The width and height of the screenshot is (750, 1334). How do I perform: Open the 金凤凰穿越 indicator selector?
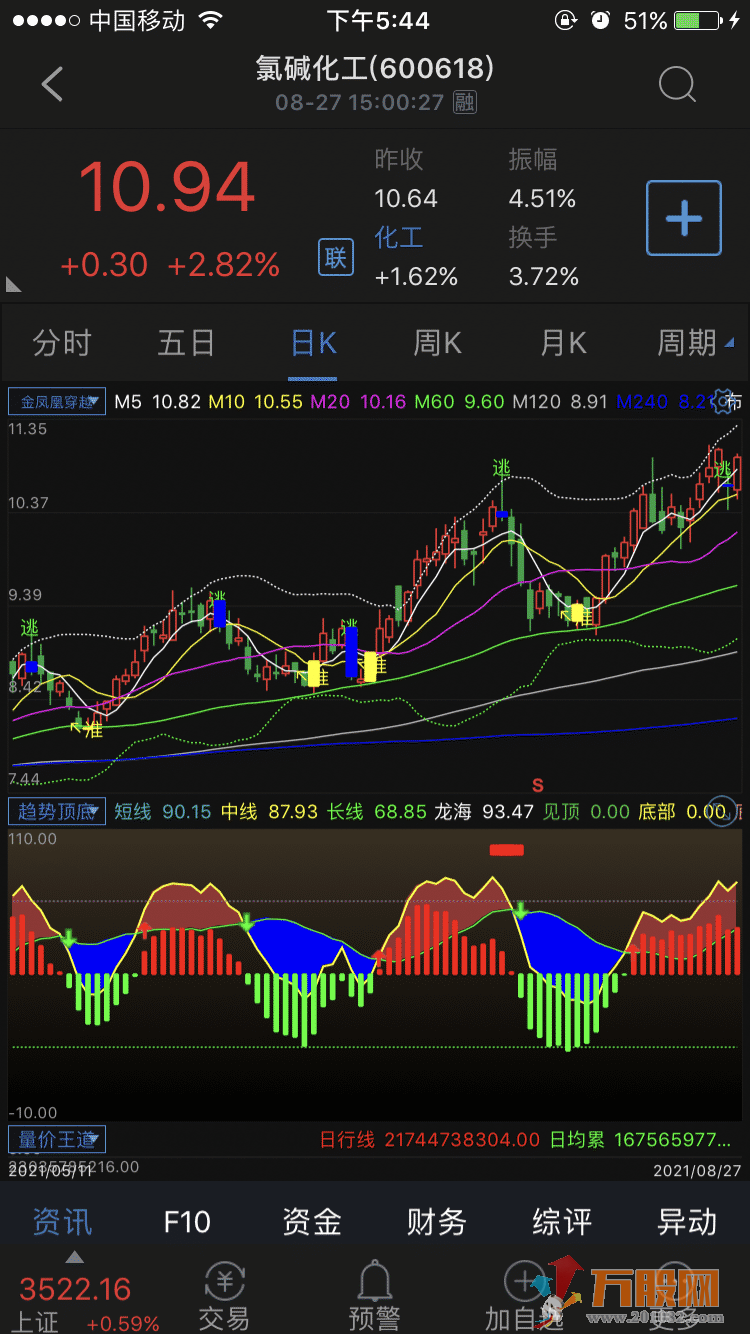pyautogui.click(x=57, y=402)
